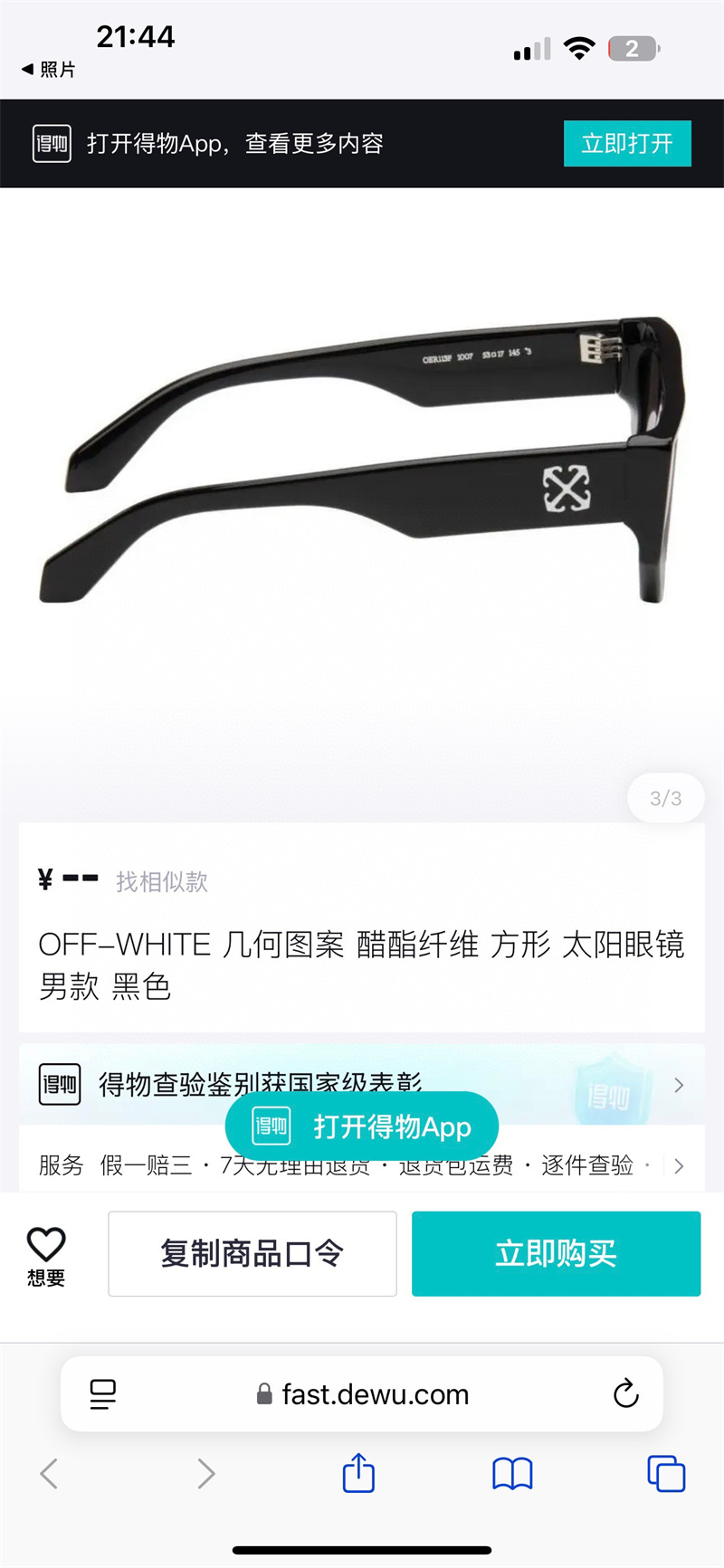
Task: Show all Safari tabs
Action: tap(666, 1473)
